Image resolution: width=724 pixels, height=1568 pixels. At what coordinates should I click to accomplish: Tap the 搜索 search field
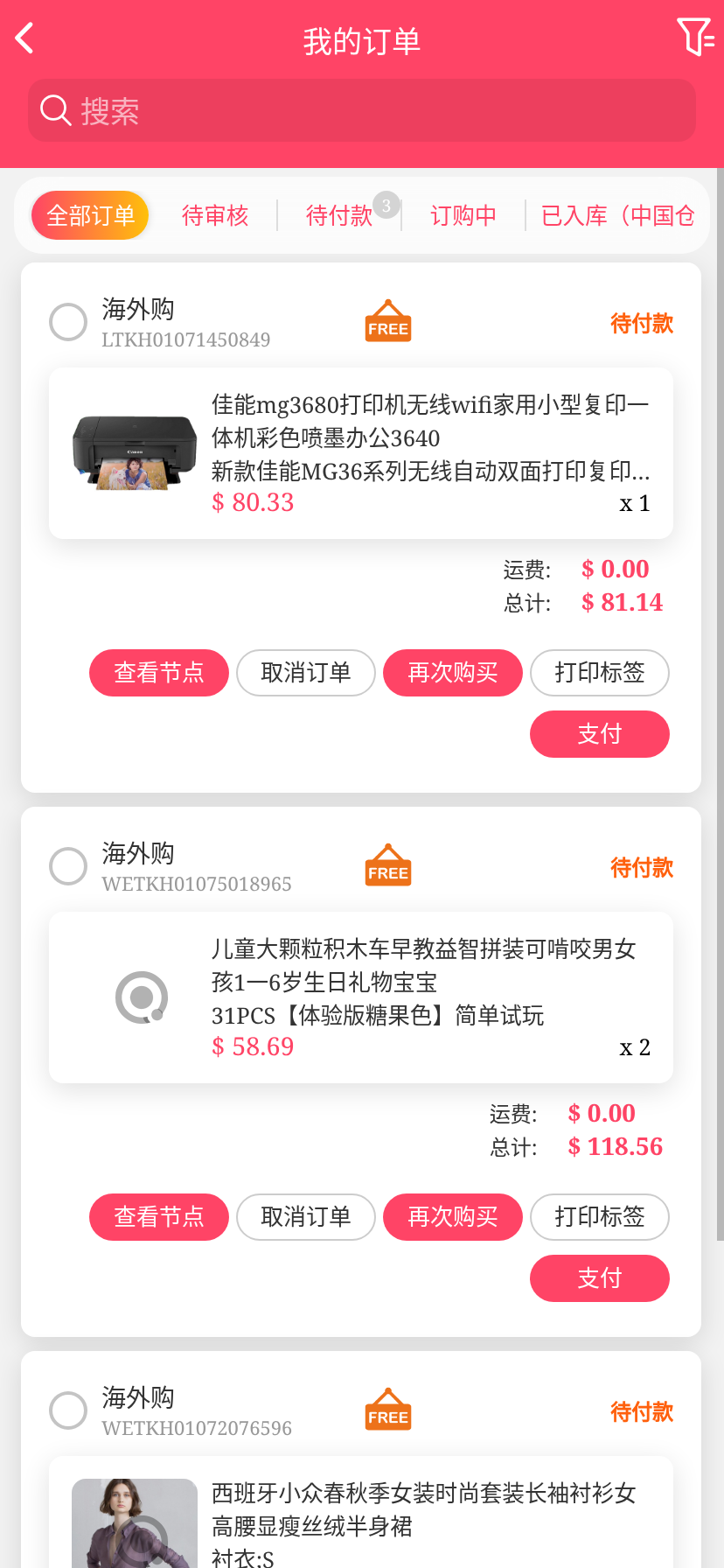(x=362, y=111)
